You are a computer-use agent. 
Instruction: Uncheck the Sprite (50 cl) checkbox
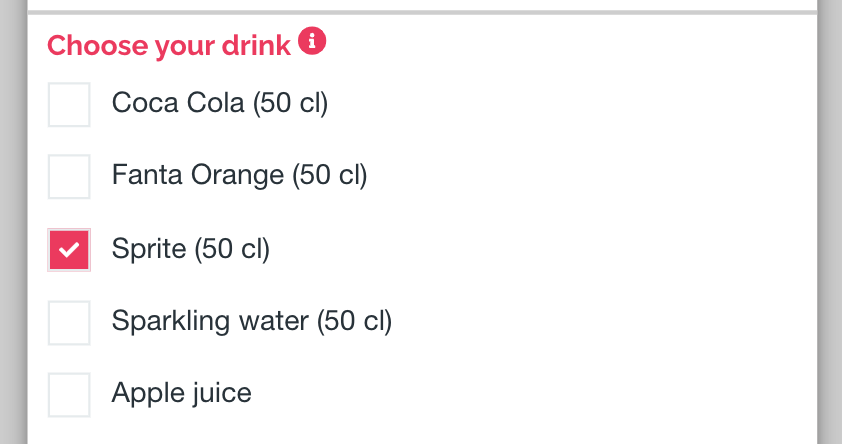click(x=69, y=250)
